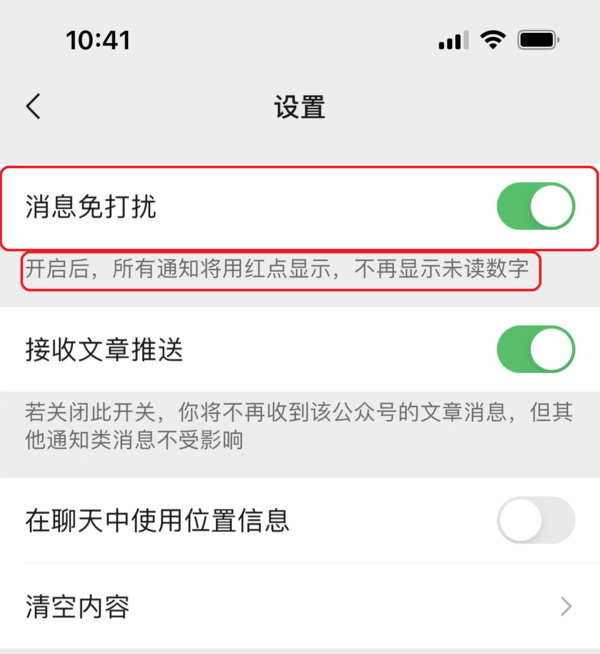Disable the 接收文章推送 switch
This screenshot has height=654, width=600.
tap(535, 350)
